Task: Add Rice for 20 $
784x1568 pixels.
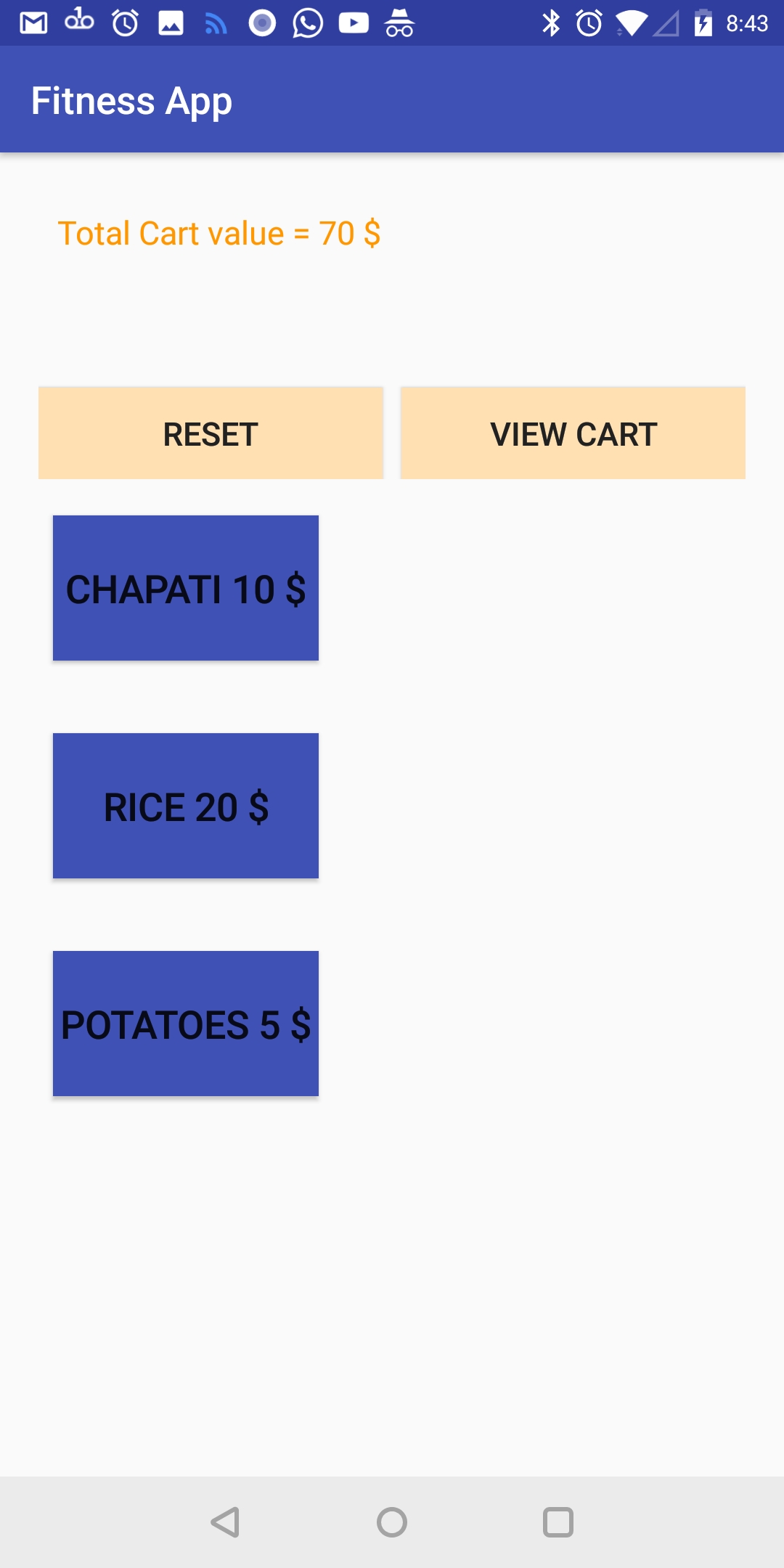Action: click(x=186, y=806)
